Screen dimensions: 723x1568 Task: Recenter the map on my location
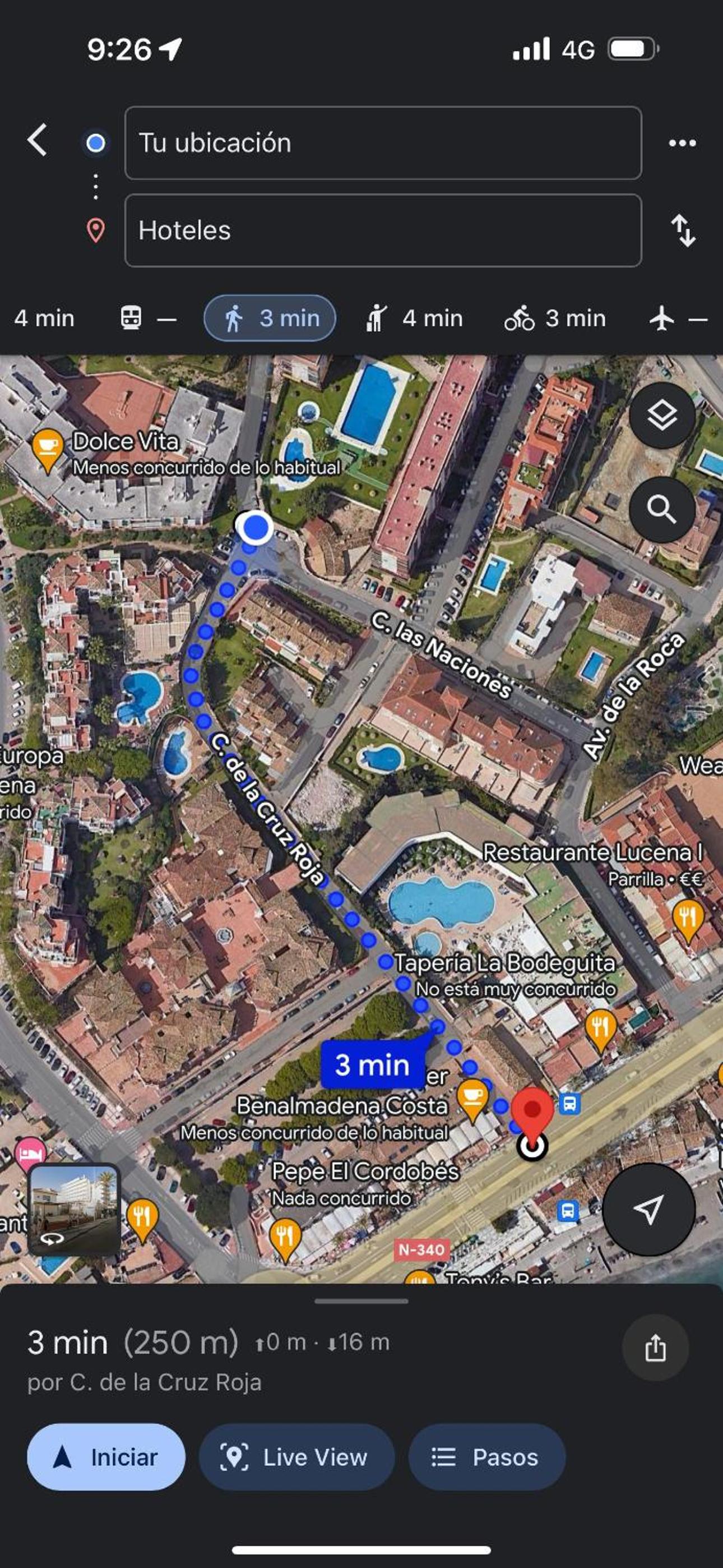pos(648,1210)
